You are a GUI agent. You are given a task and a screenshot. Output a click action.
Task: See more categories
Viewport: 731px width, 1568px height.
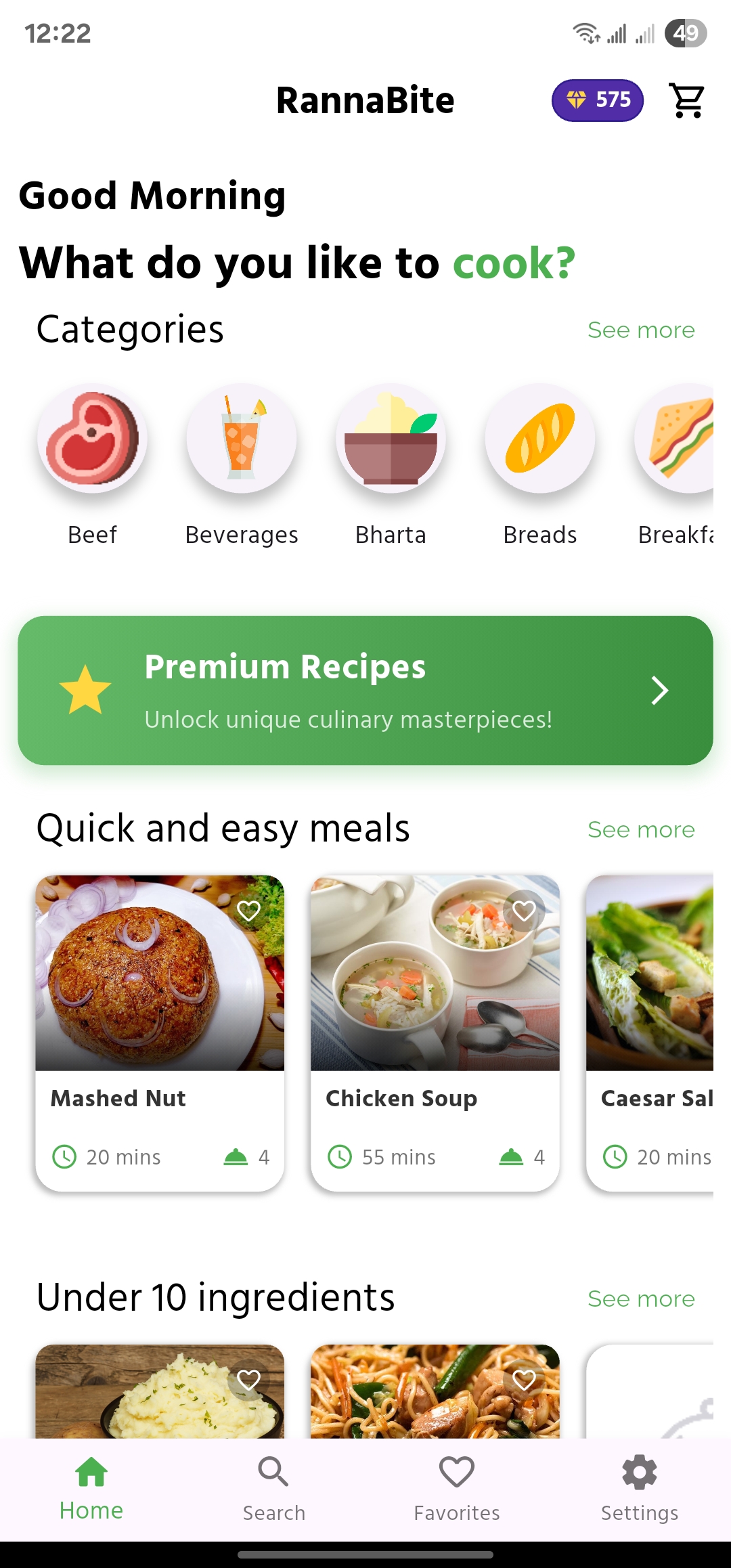pyautogui.click(x=641, y=330)
